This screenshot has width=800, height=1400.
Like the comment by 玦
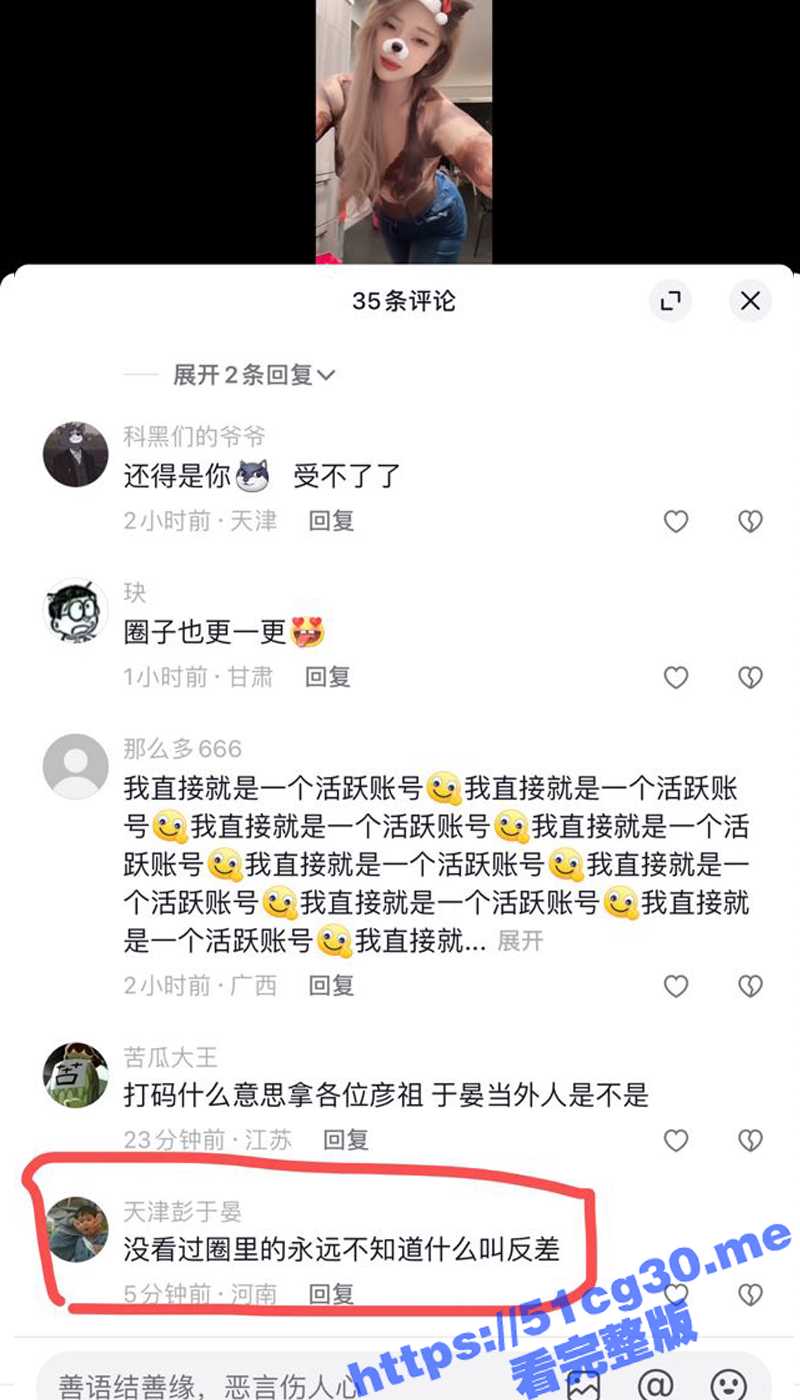[676, 677]
